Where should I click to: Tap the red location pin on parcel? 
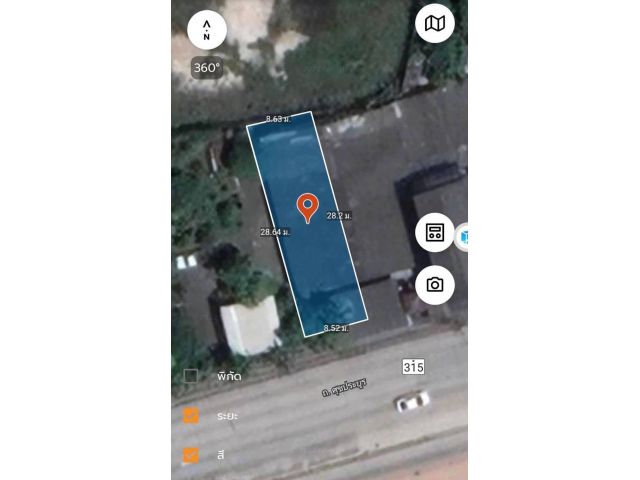(308, 207)
